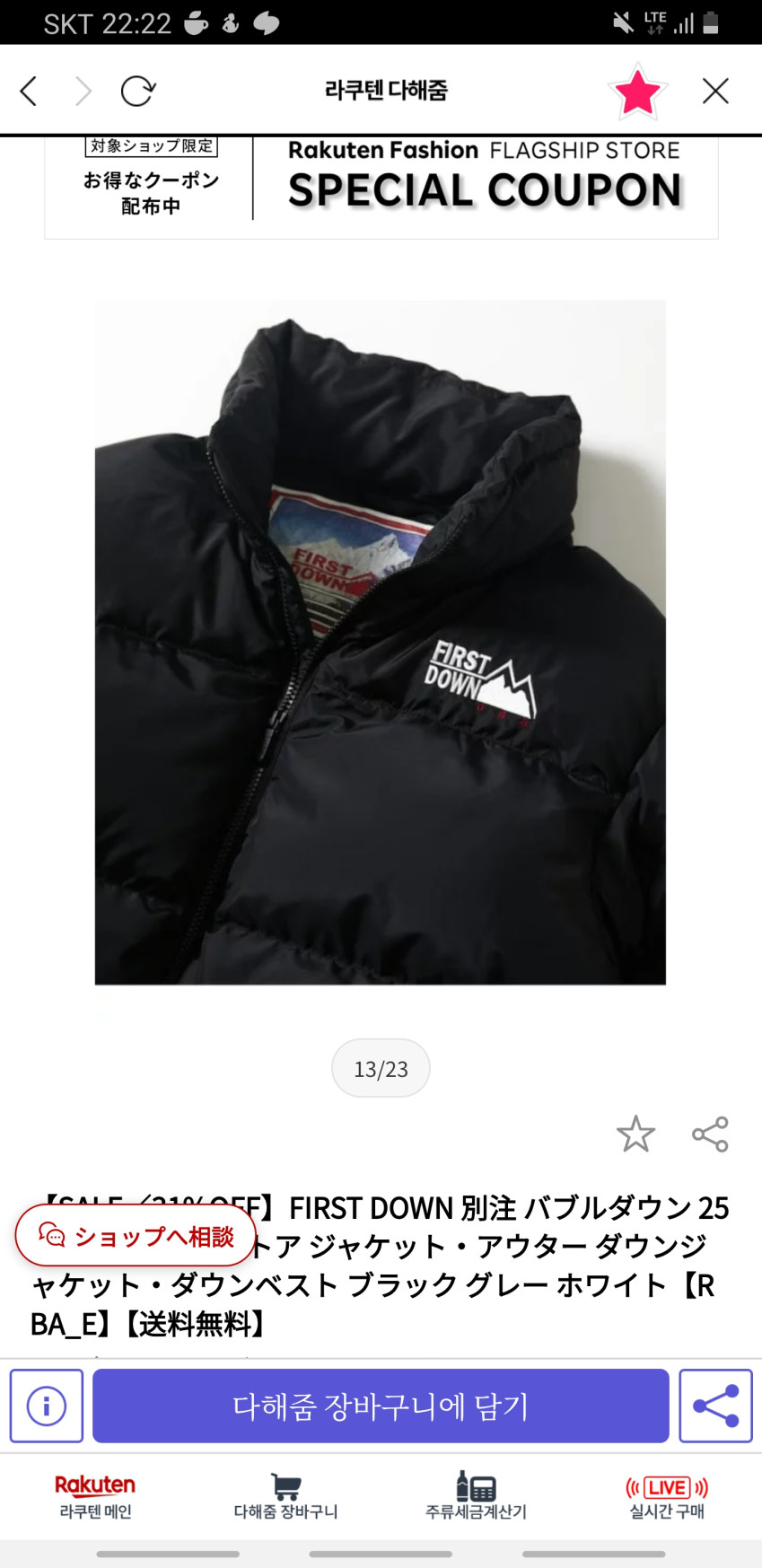Viewport: 762px width, 1568px height.
Task: Close the 라쿠텐 다해줌 browser window
Action: point(715,91)
